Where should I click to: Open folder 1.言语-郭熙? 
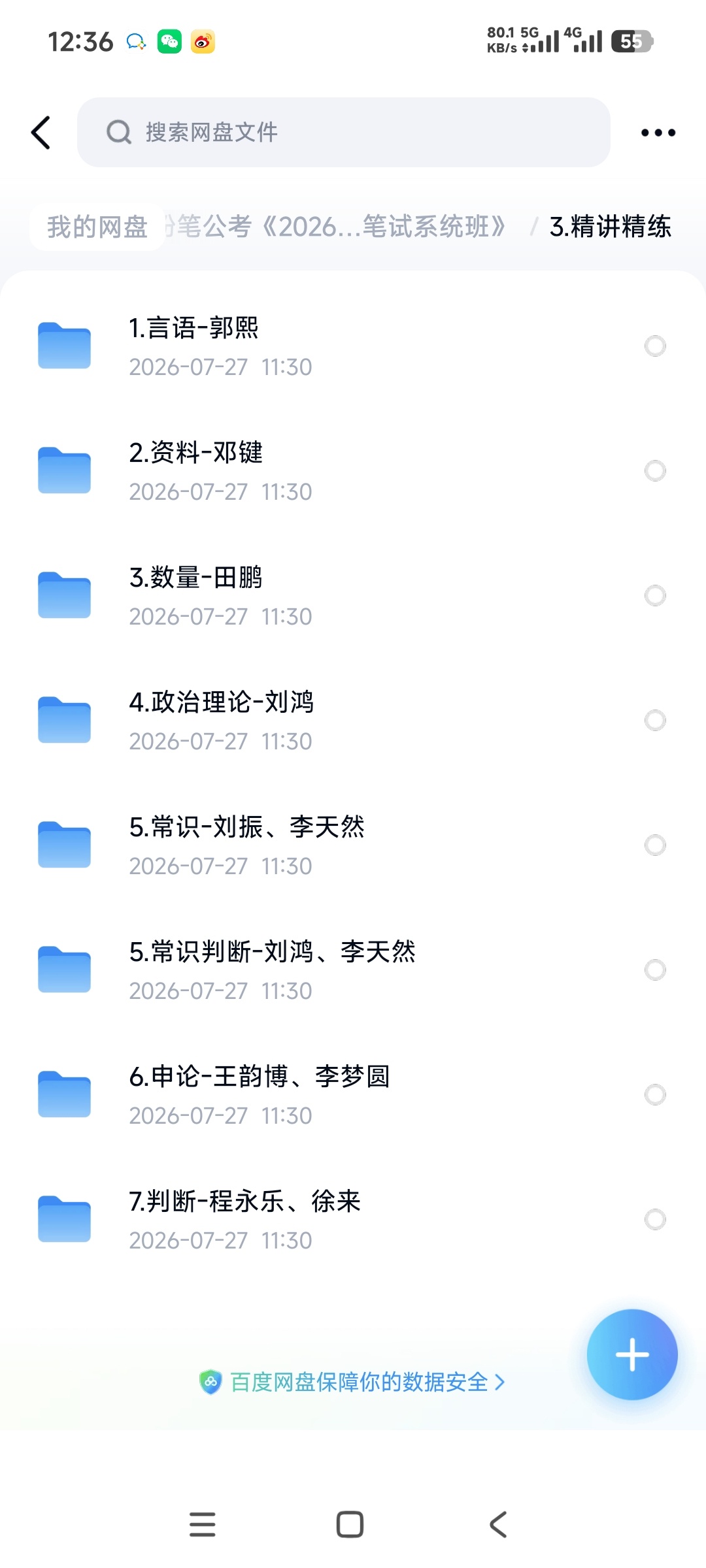pos(353,346)
